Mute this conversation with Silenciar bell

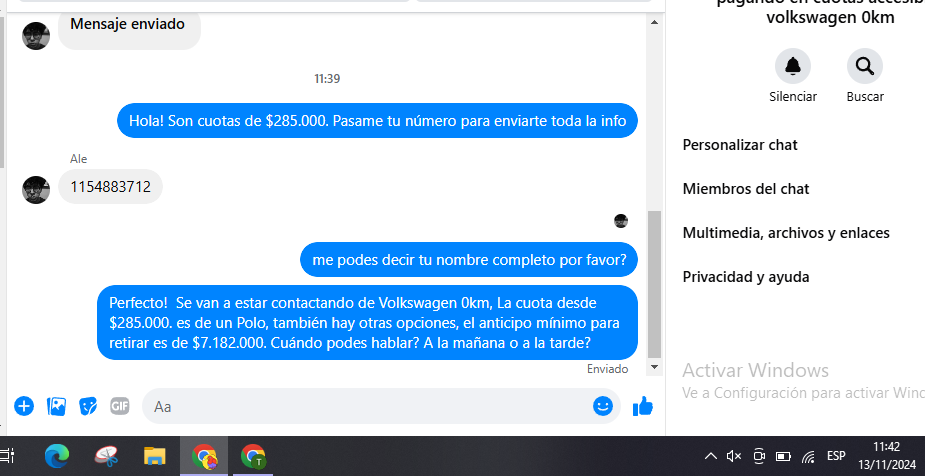793,67
